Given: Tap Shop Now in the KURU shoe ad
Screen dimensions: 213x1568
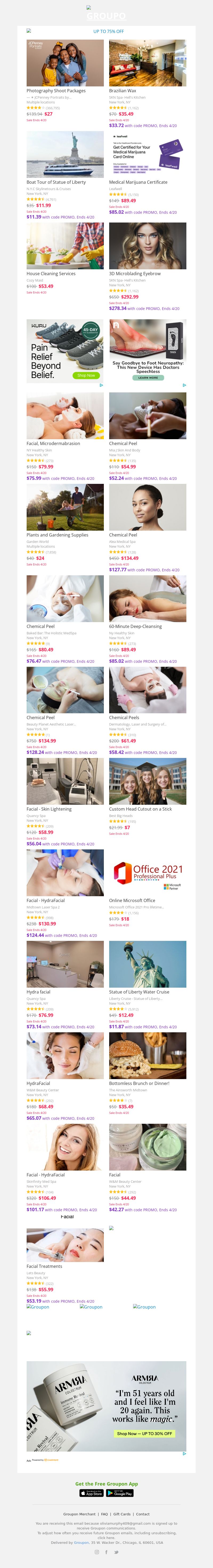Looking at the screenshot, I should pos(86,376).
